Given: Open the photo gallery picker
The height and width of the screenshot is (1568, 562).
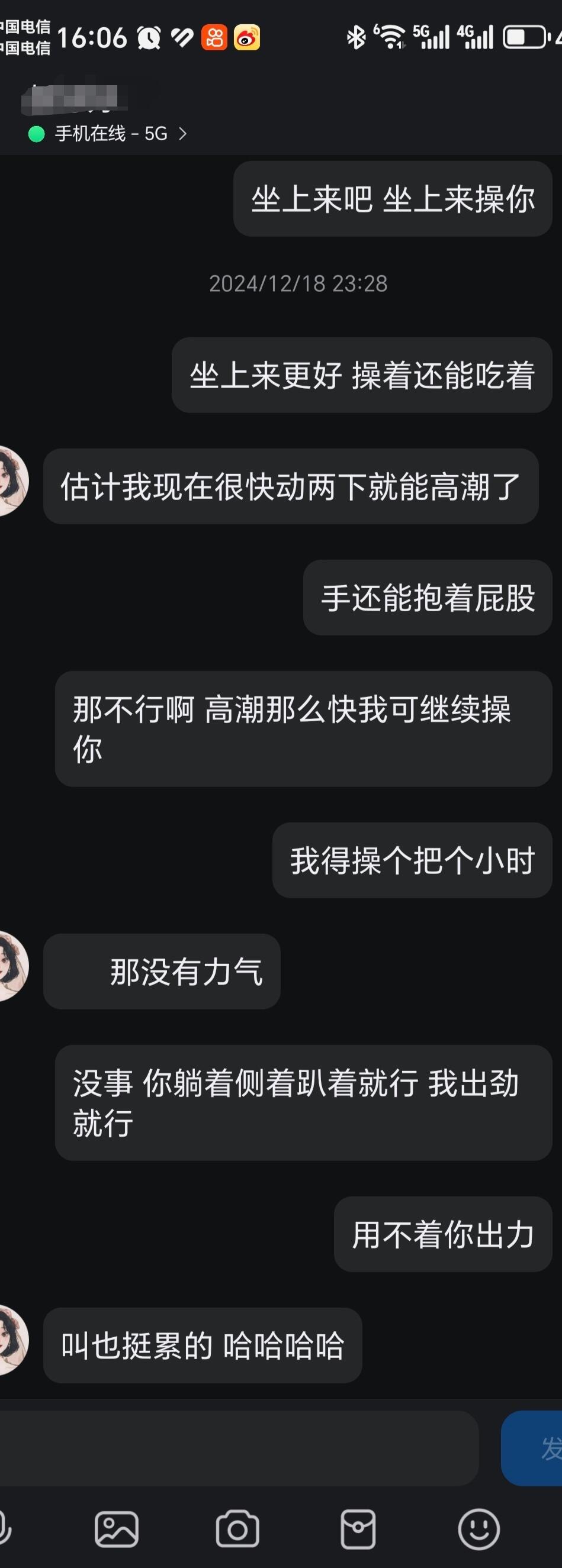Looking at the screenshot, I should [x=117, y=1528].
